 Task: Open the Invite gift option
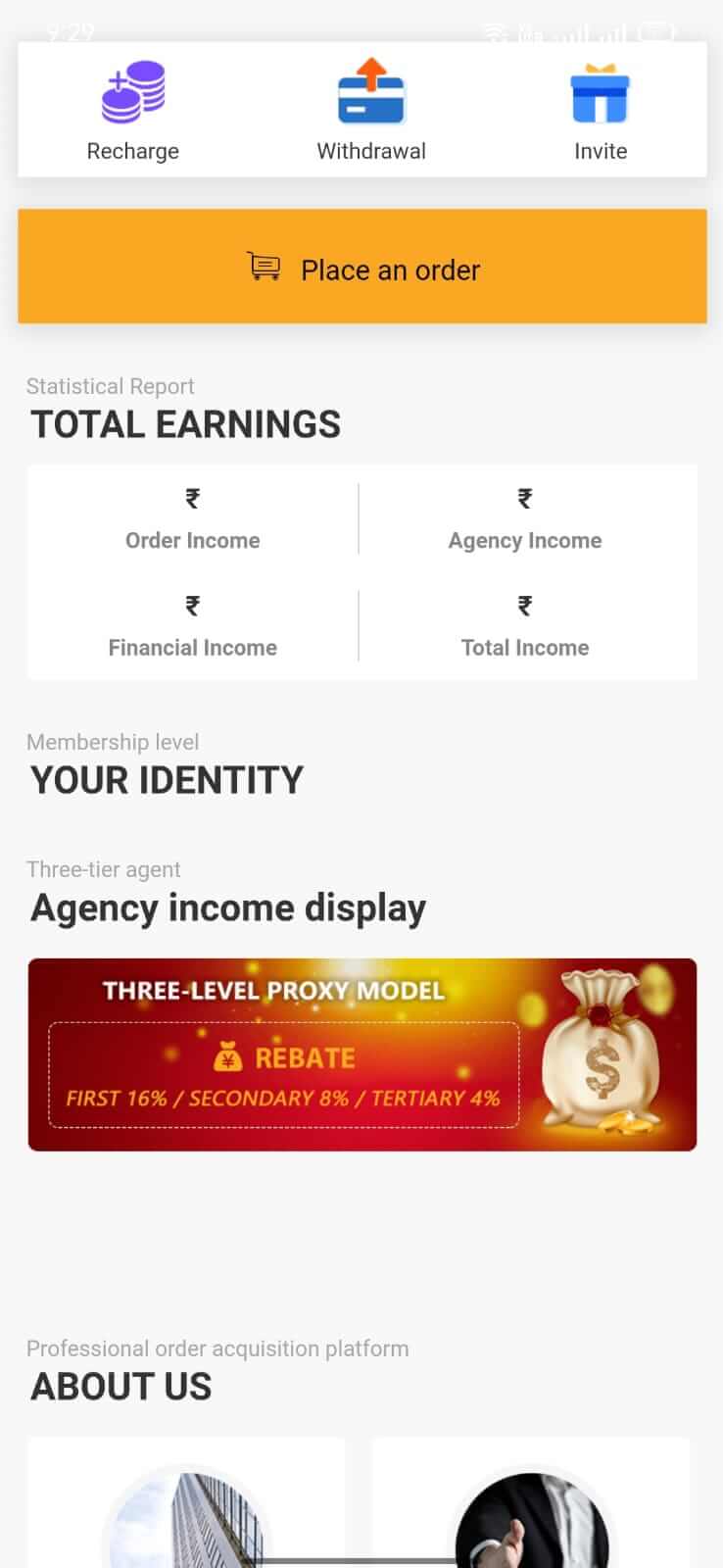tap(600, 110)
